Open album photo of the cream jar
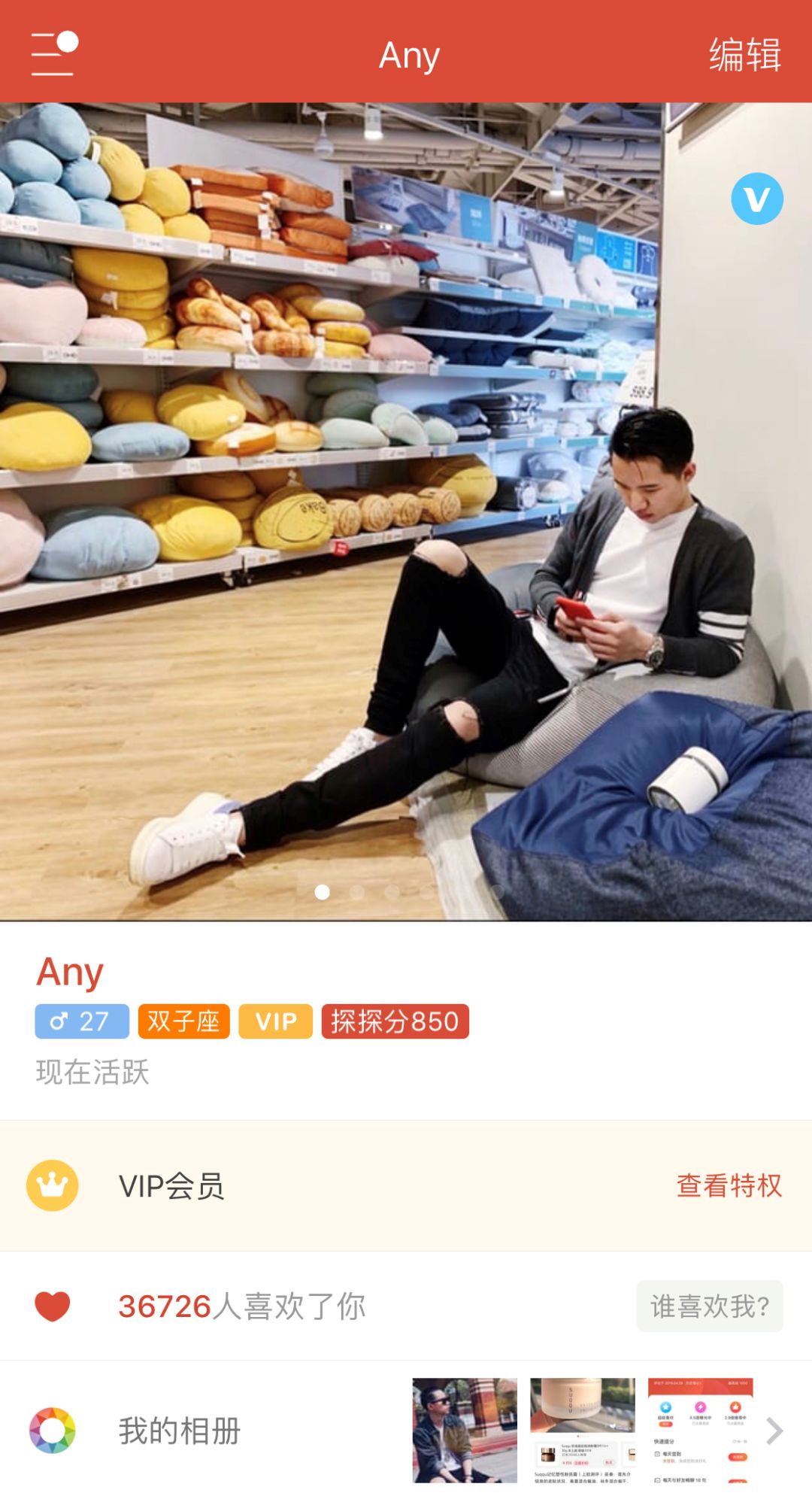The image size is (812, 1499). 582,1431
